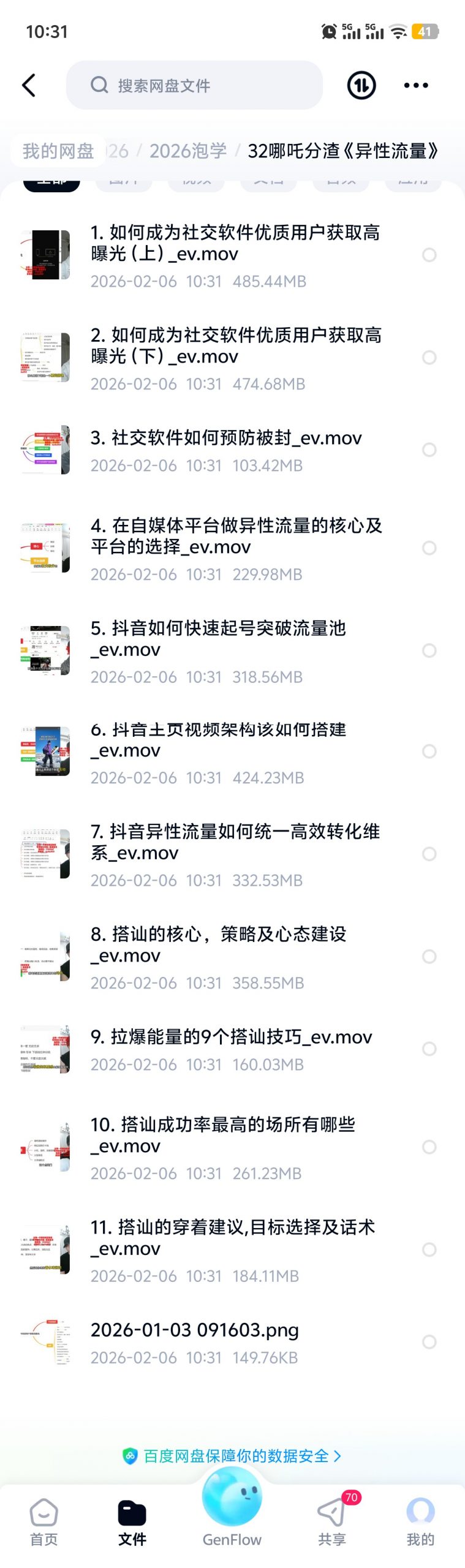Switch to the 共享 tab
465x1568 pixels.
[332, 1522]
